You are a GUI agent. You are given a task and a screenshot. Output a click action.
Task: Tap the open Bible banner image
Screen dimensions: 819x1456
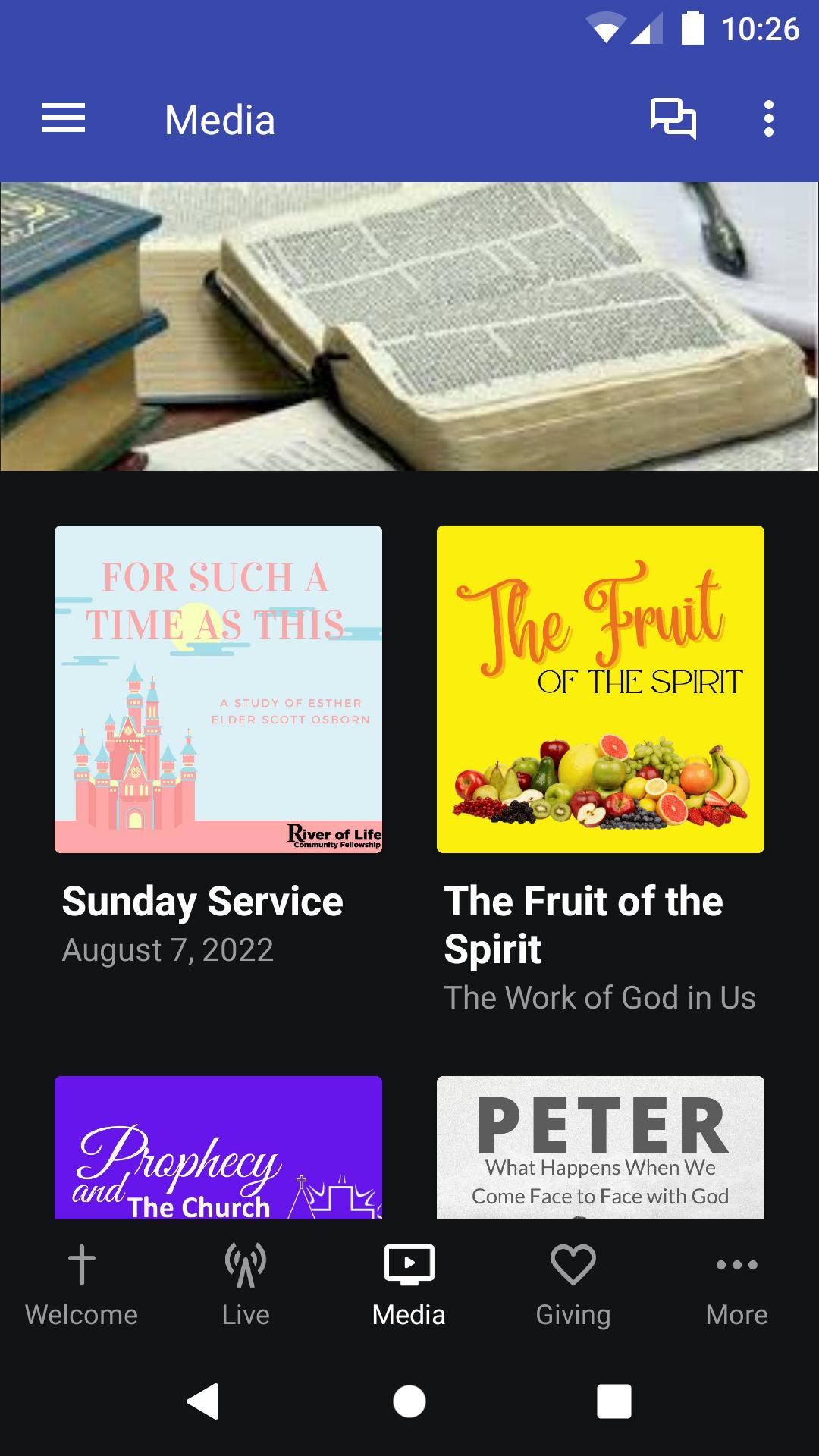pos(409,326)
